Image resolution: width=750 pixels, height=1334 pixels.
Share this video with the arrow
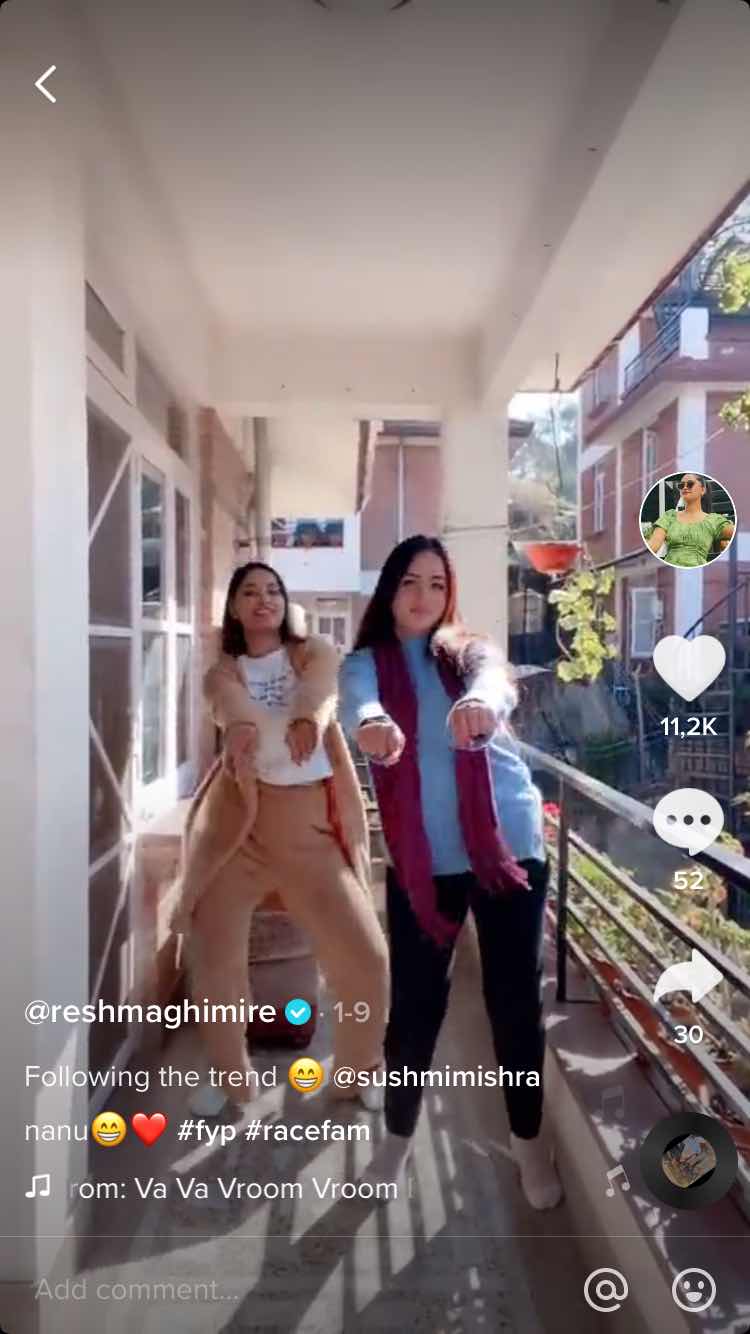coord(688,977)
